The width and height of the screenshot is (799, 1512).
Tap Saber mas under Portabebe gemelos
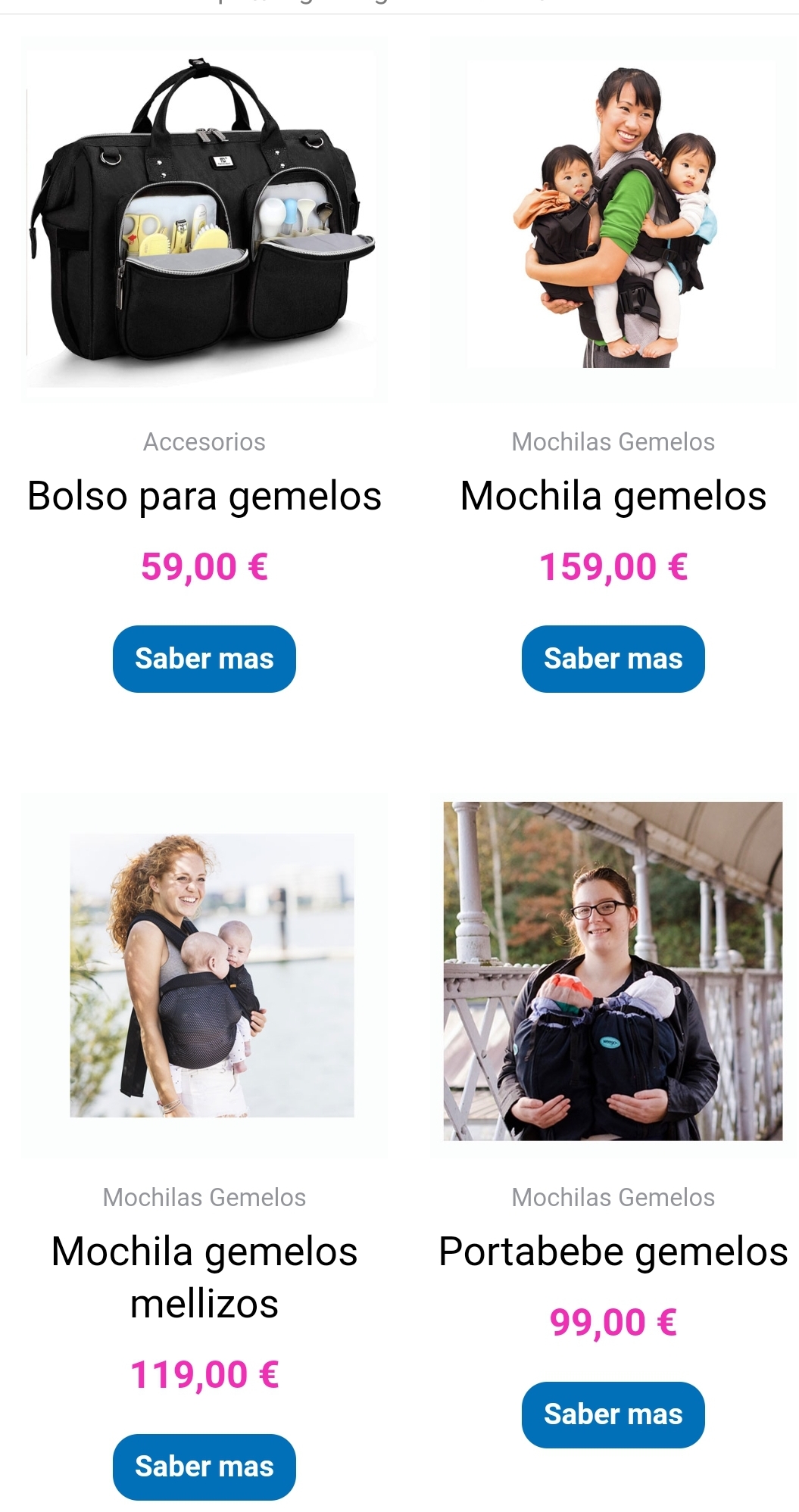613,1414
